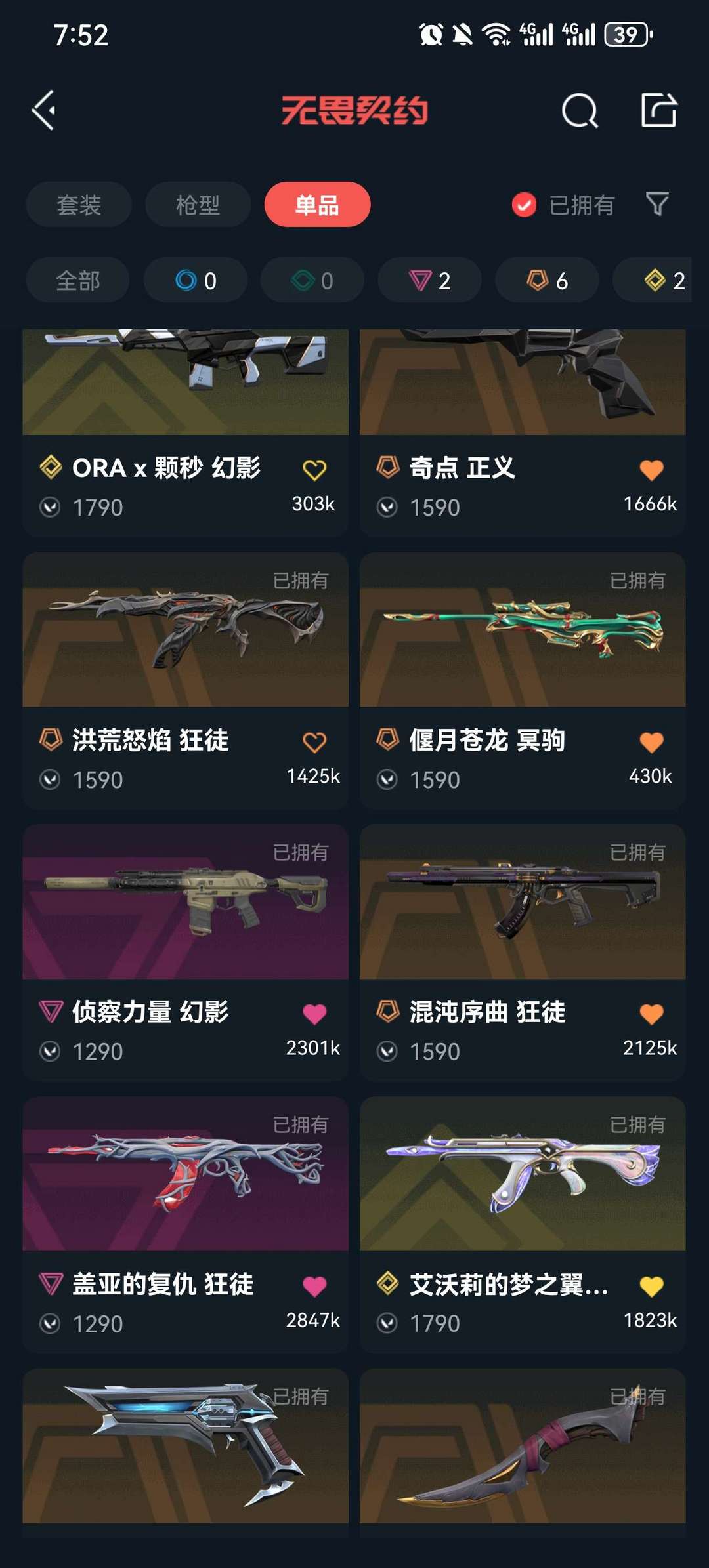Select the pink rarity filter showing 2
The image size is (709, 1568).
429,280
